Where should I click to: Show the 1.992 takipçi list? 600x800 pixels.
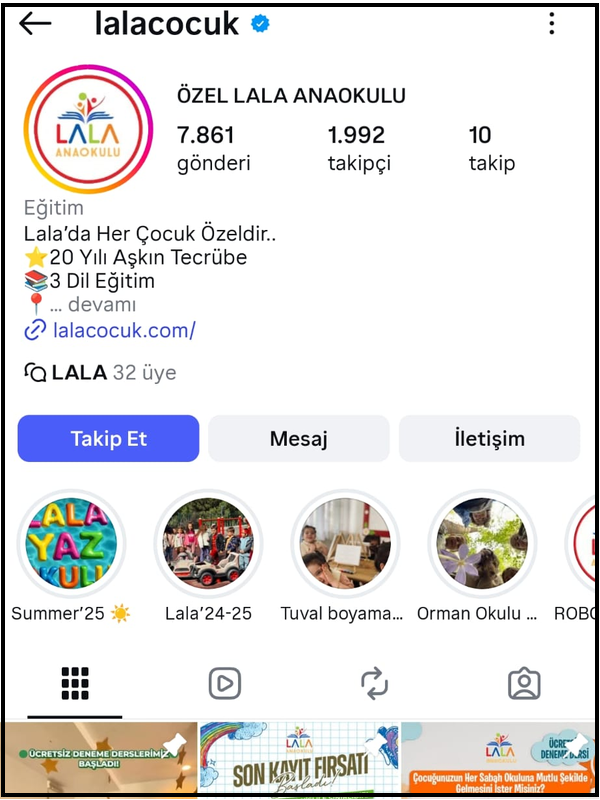pos(359,148)
